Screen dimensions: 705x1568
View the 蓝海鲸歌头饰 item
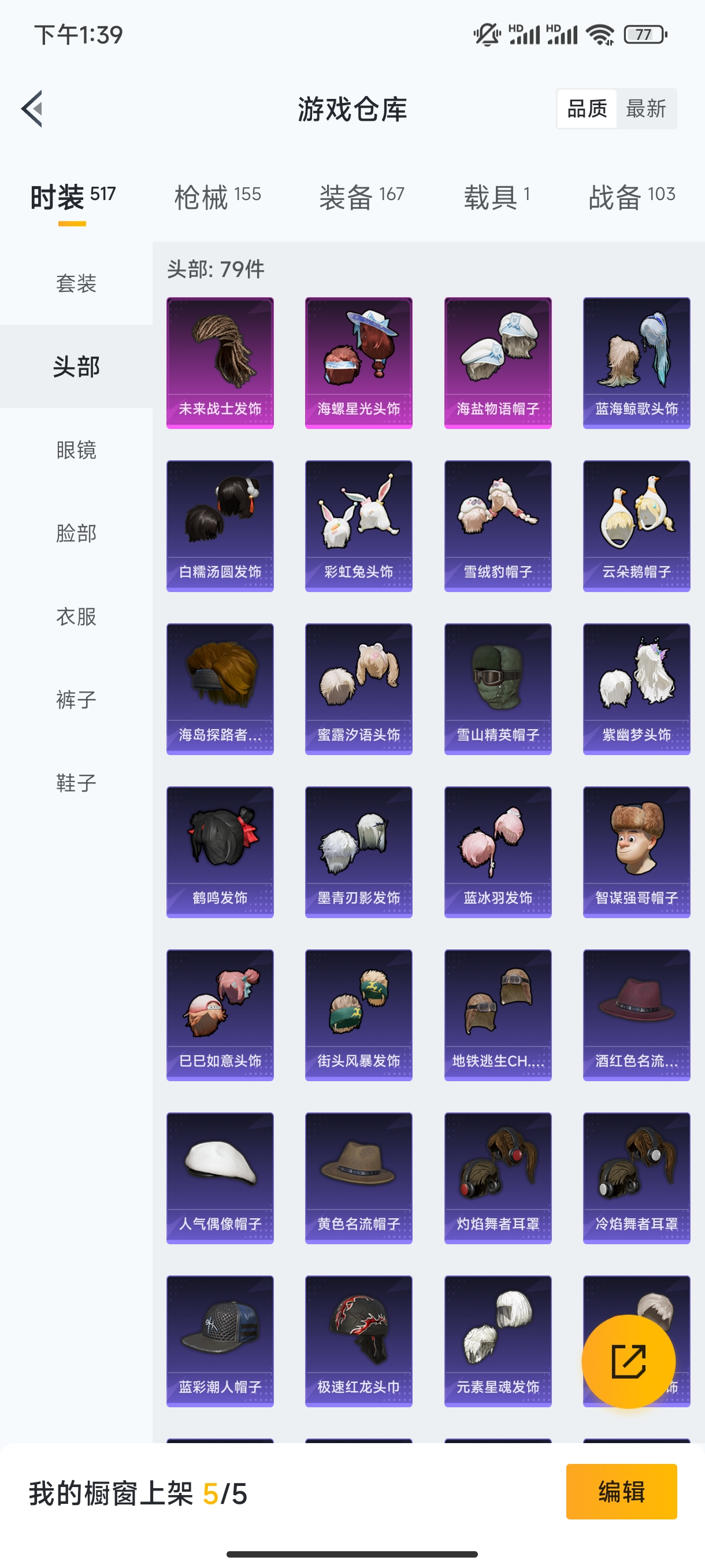(x=636, y=363)
